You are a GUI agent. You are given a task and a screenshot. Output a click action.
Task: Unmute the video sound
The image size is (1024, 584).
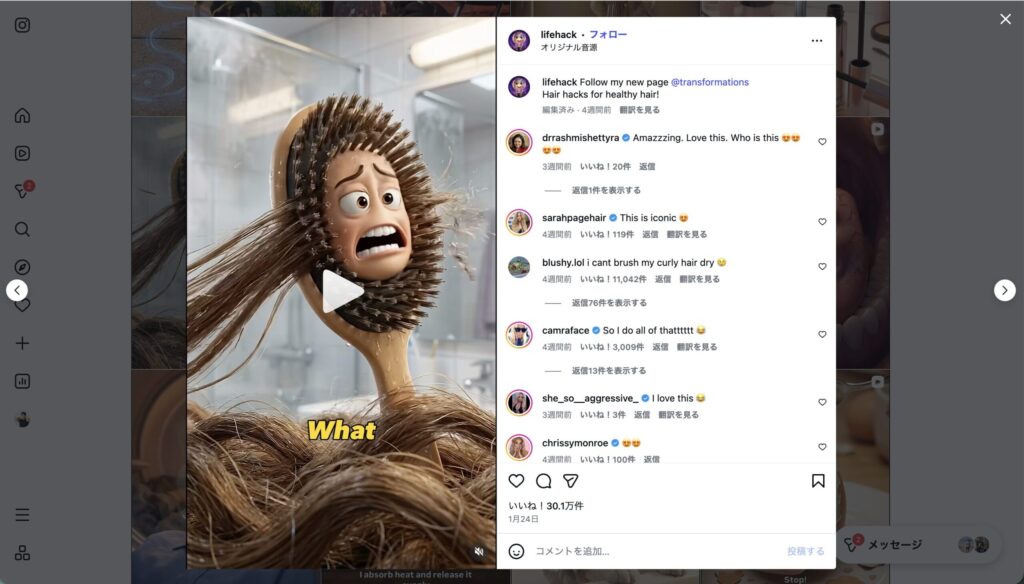479,551
